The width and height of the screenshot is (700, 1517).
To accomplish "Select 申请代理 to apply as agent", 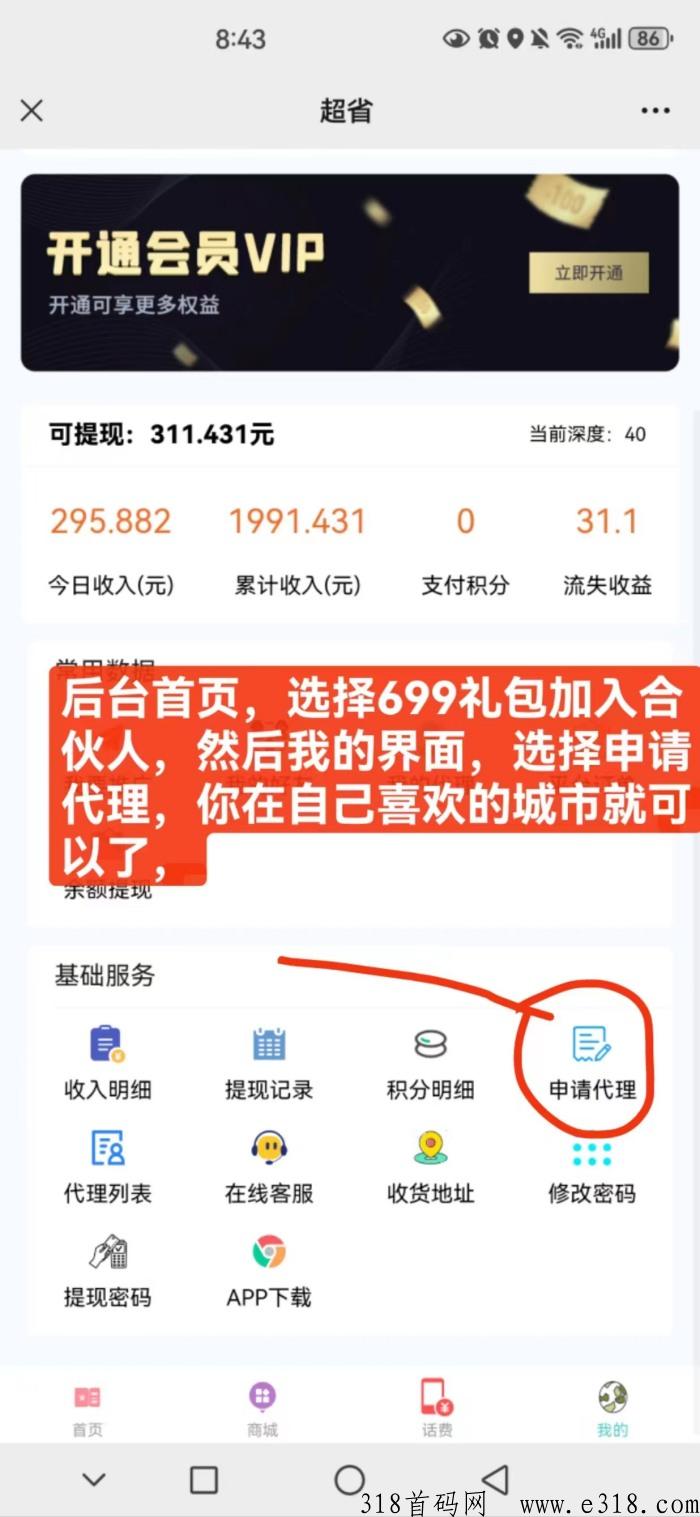I will pyautogui.click(x=592, y=1062).
